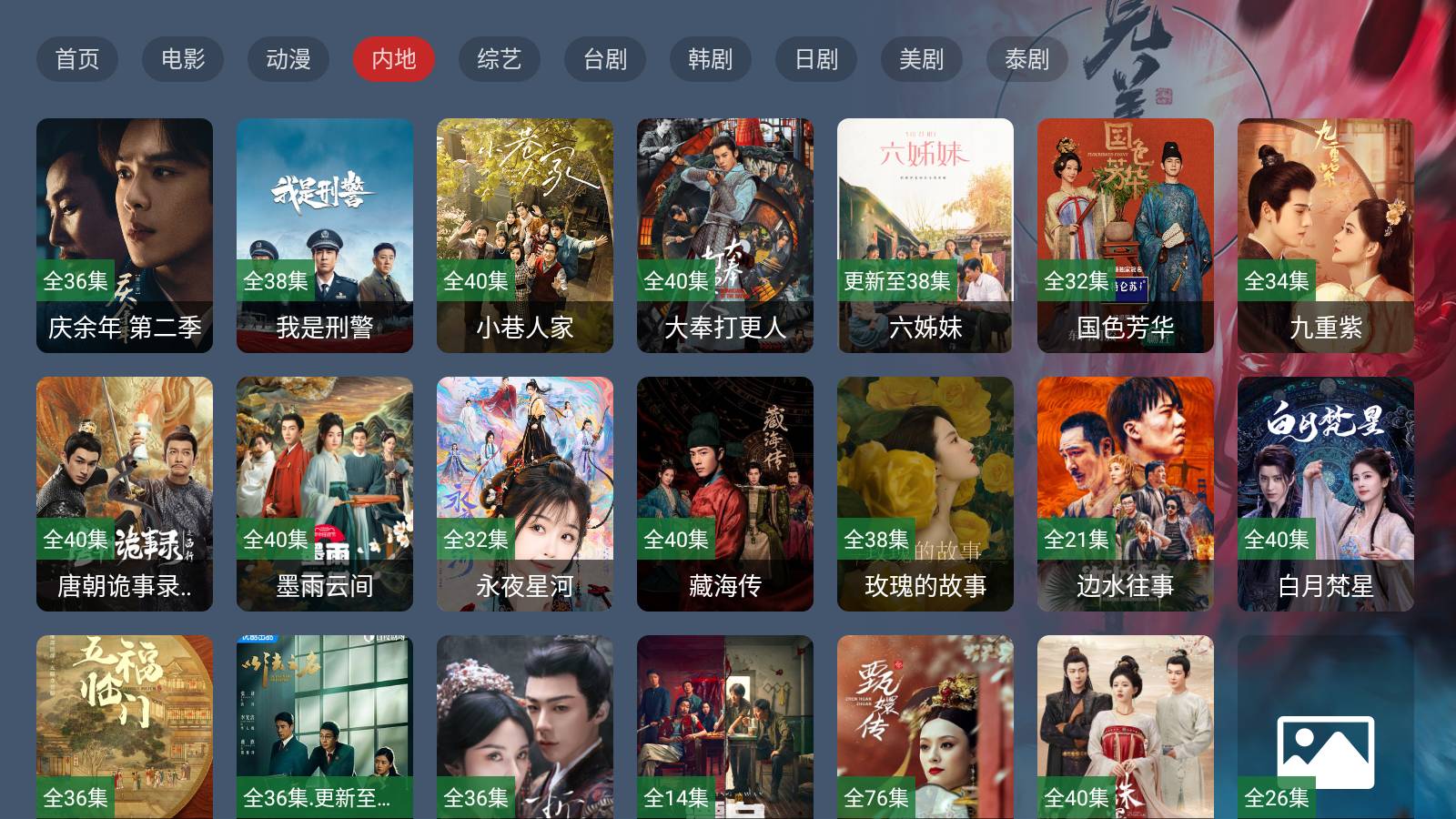
Task: View the 六姊妹 drama details
Action: [925, 235]
